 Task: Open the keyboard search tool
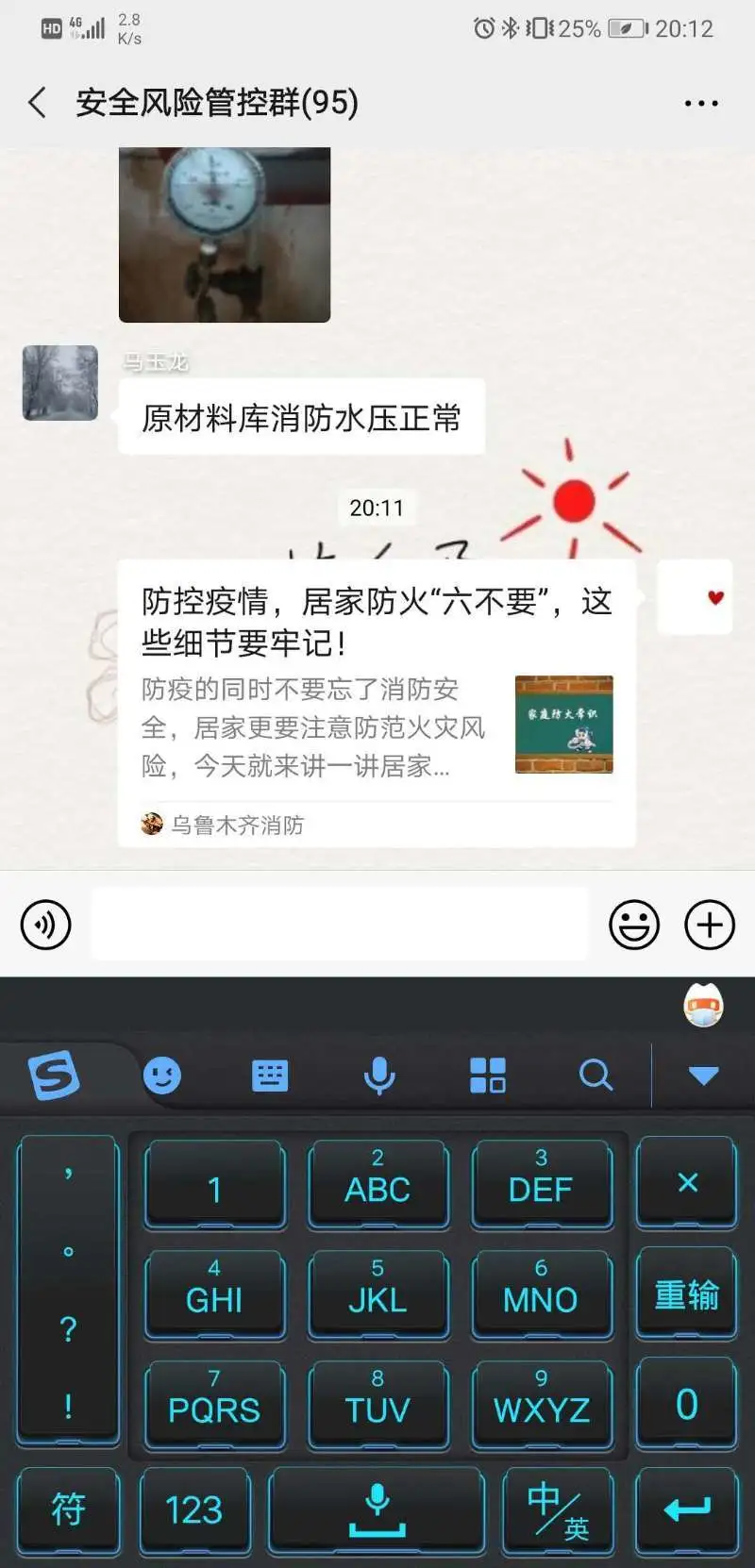596,1075
